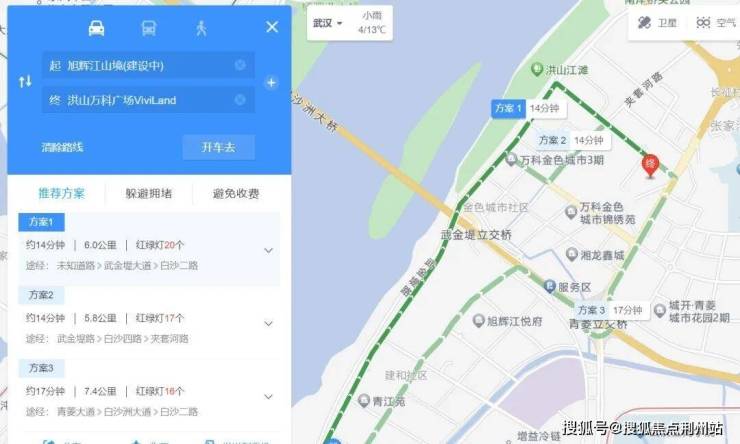
Task: Expand 方案2 route details
Action: tap(268, 324)
